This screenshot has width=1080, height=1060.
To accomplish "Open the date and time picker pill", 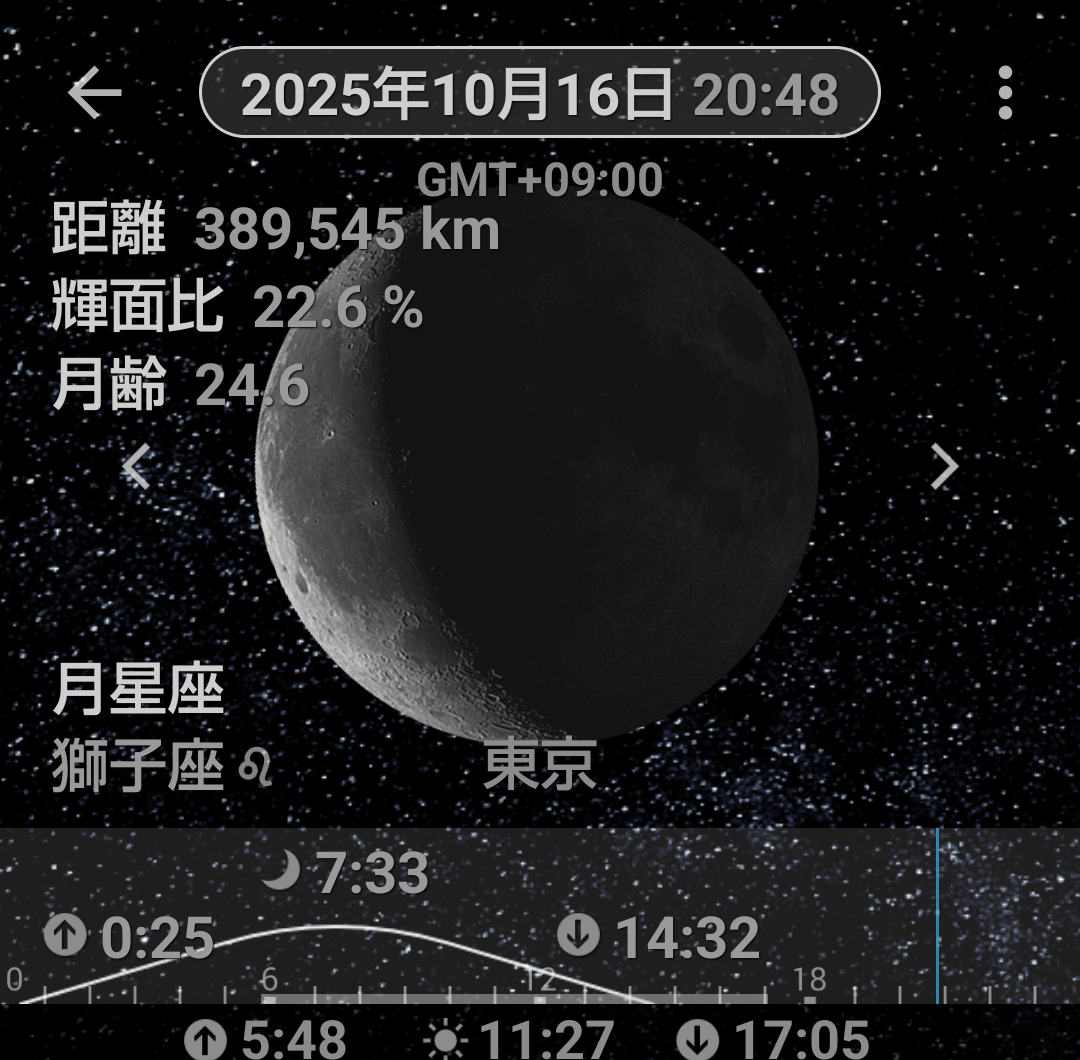I will click(539, 93).
